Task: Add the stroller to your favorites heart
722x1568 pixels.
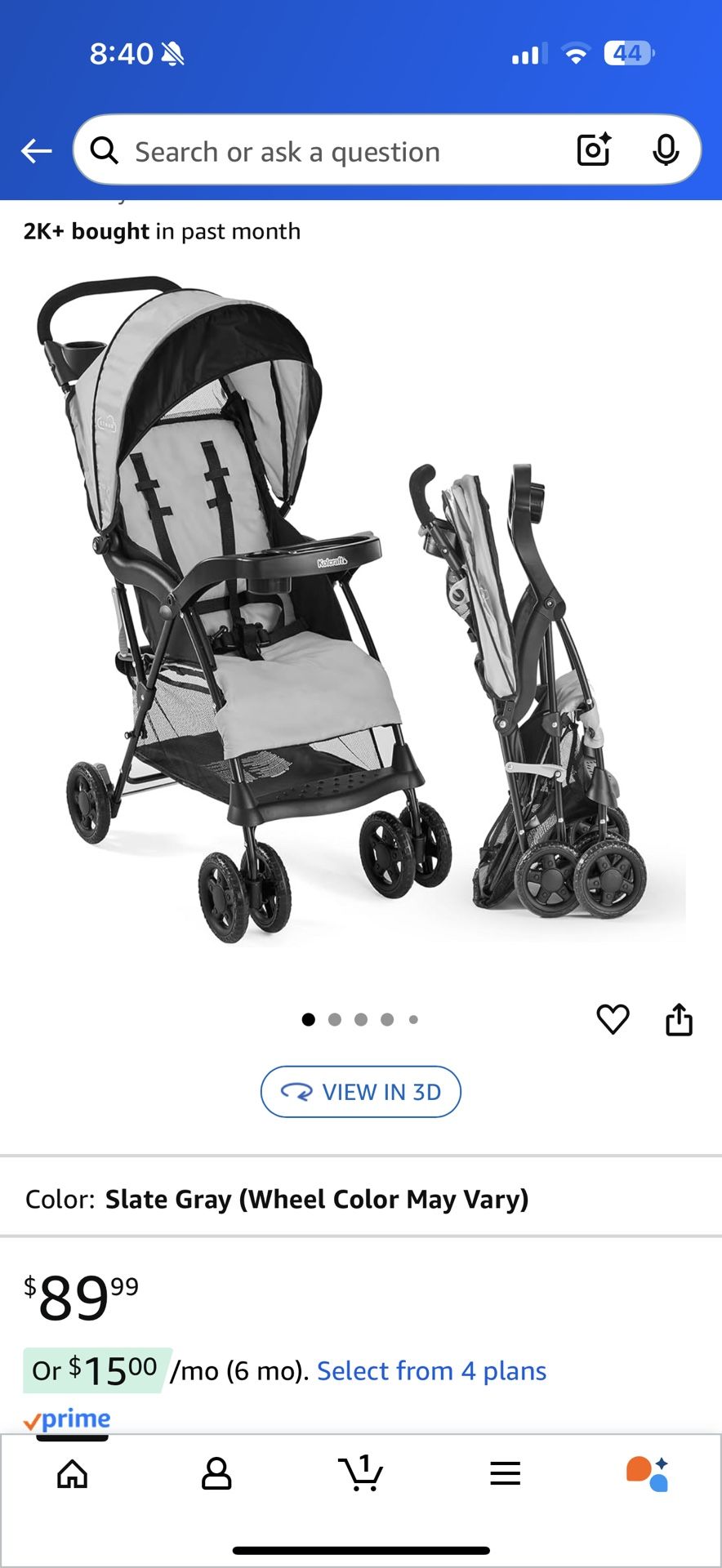Action: (x=614, y=1018)
